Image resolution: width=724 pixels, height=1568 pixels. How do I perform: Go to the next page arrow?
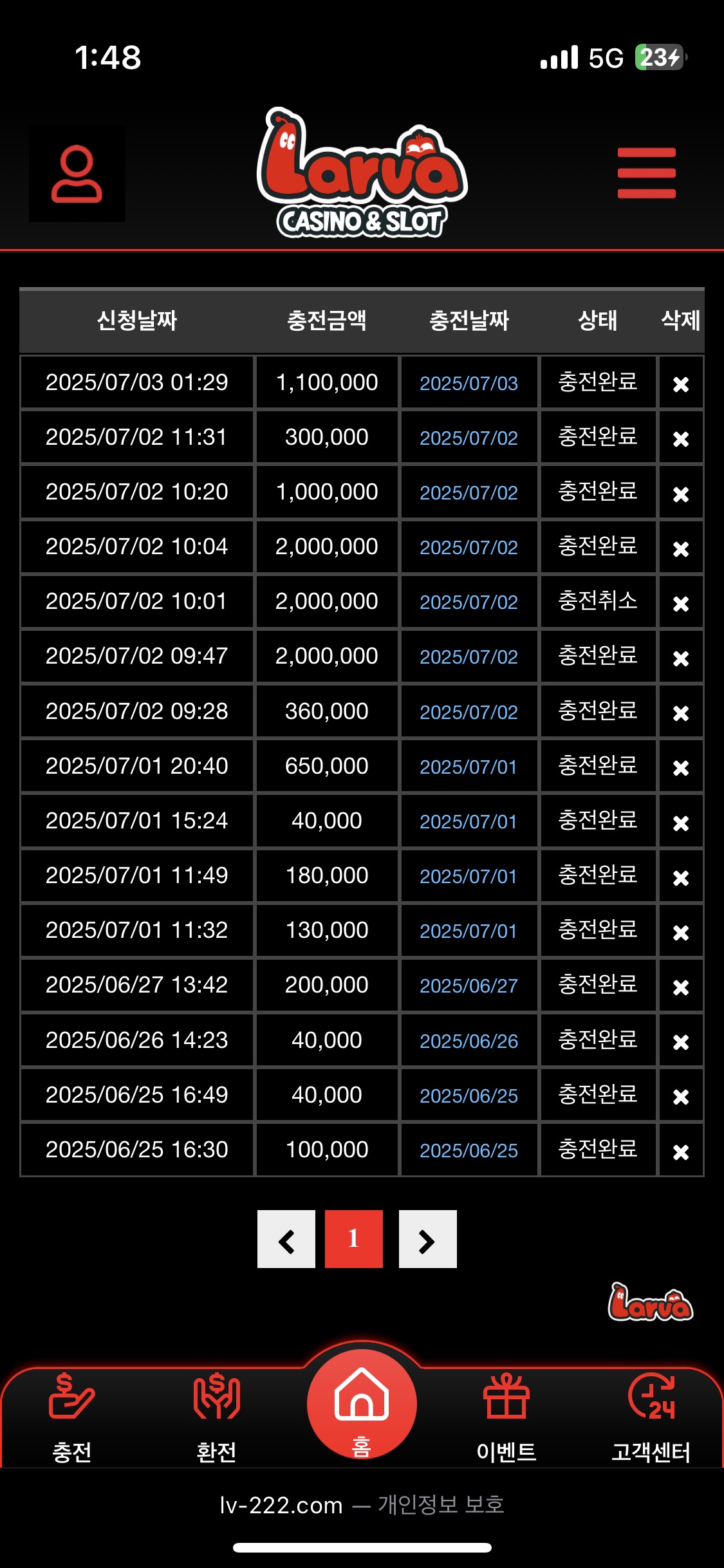coord(427,1239)
